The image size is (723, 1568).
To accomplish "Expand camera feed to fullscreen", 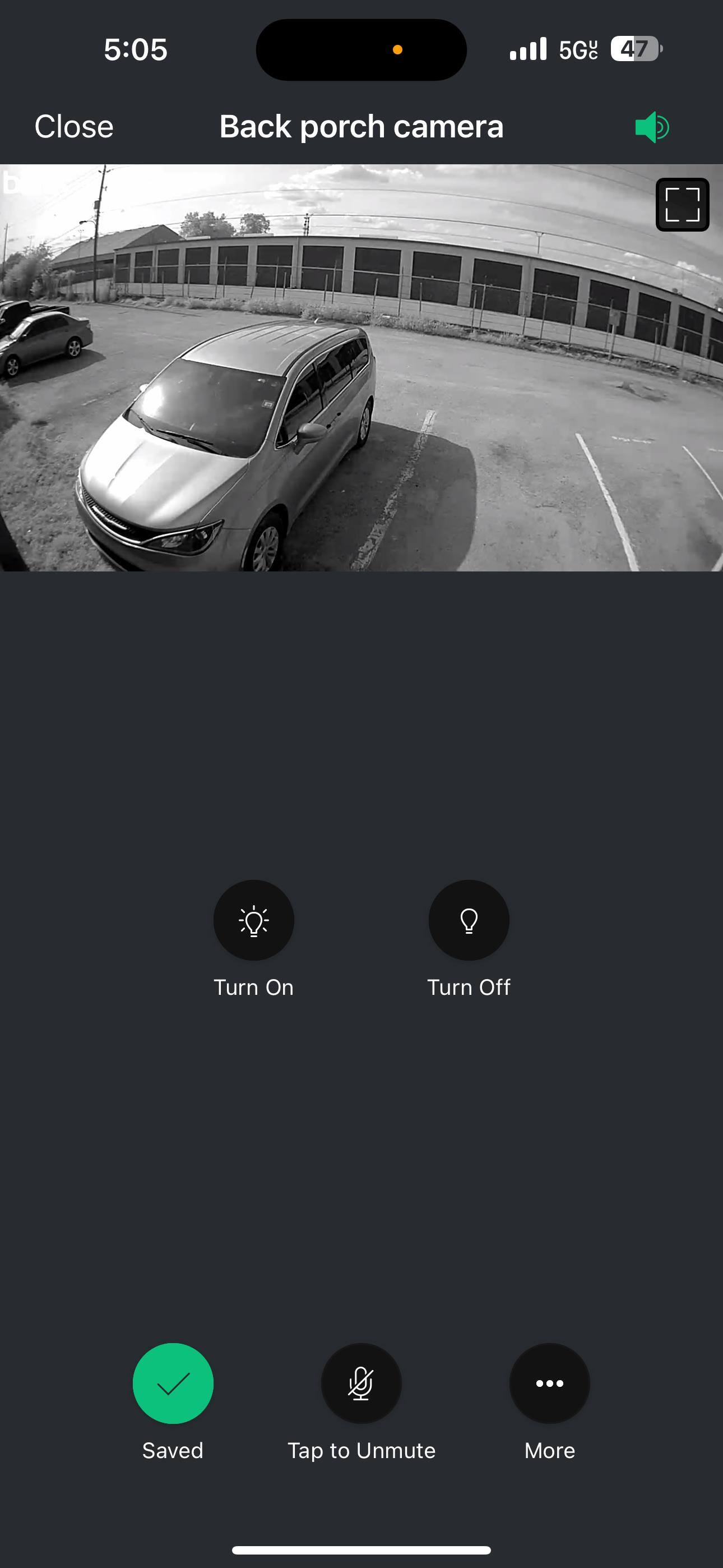I will coord(682,205).
